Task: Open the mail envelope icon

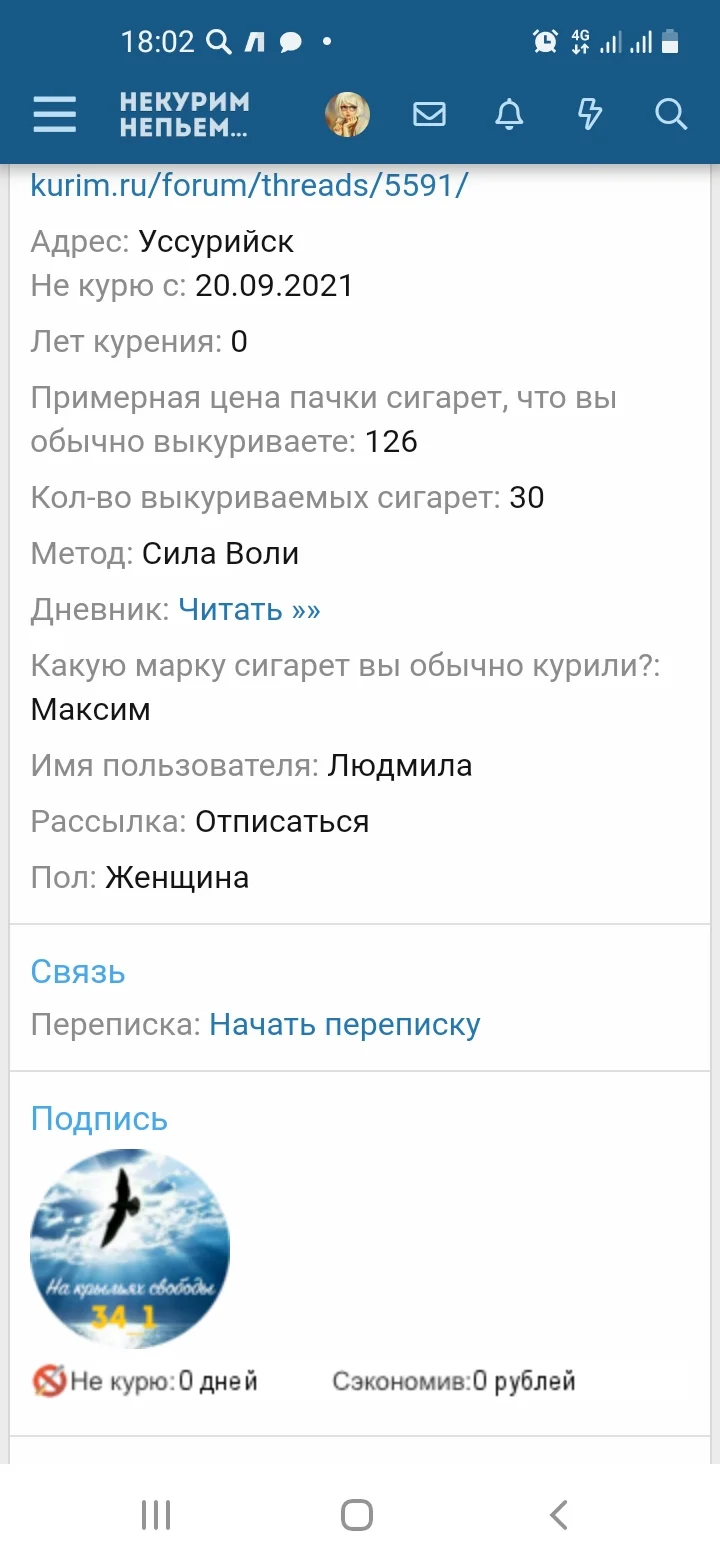Action: pos(429,114)
